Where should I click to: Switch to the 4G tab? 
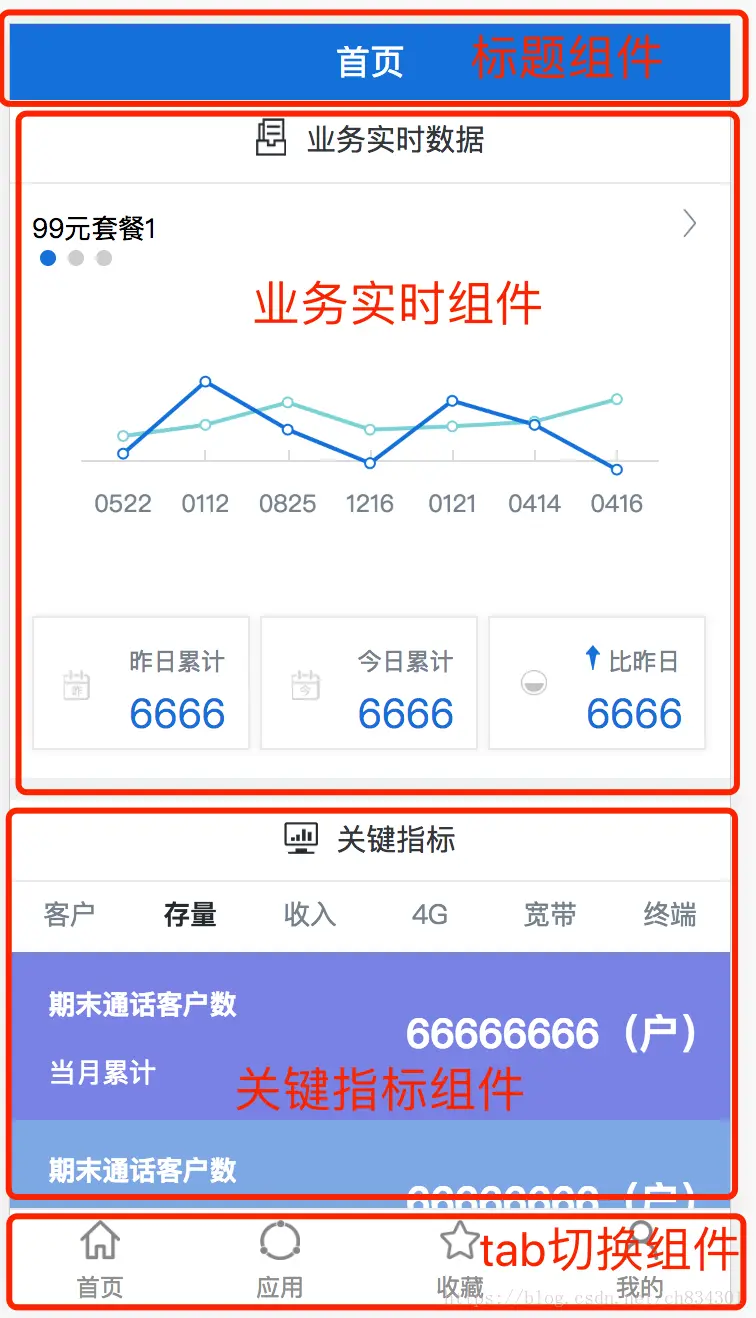pyautogui.click(x=430, y=914)
